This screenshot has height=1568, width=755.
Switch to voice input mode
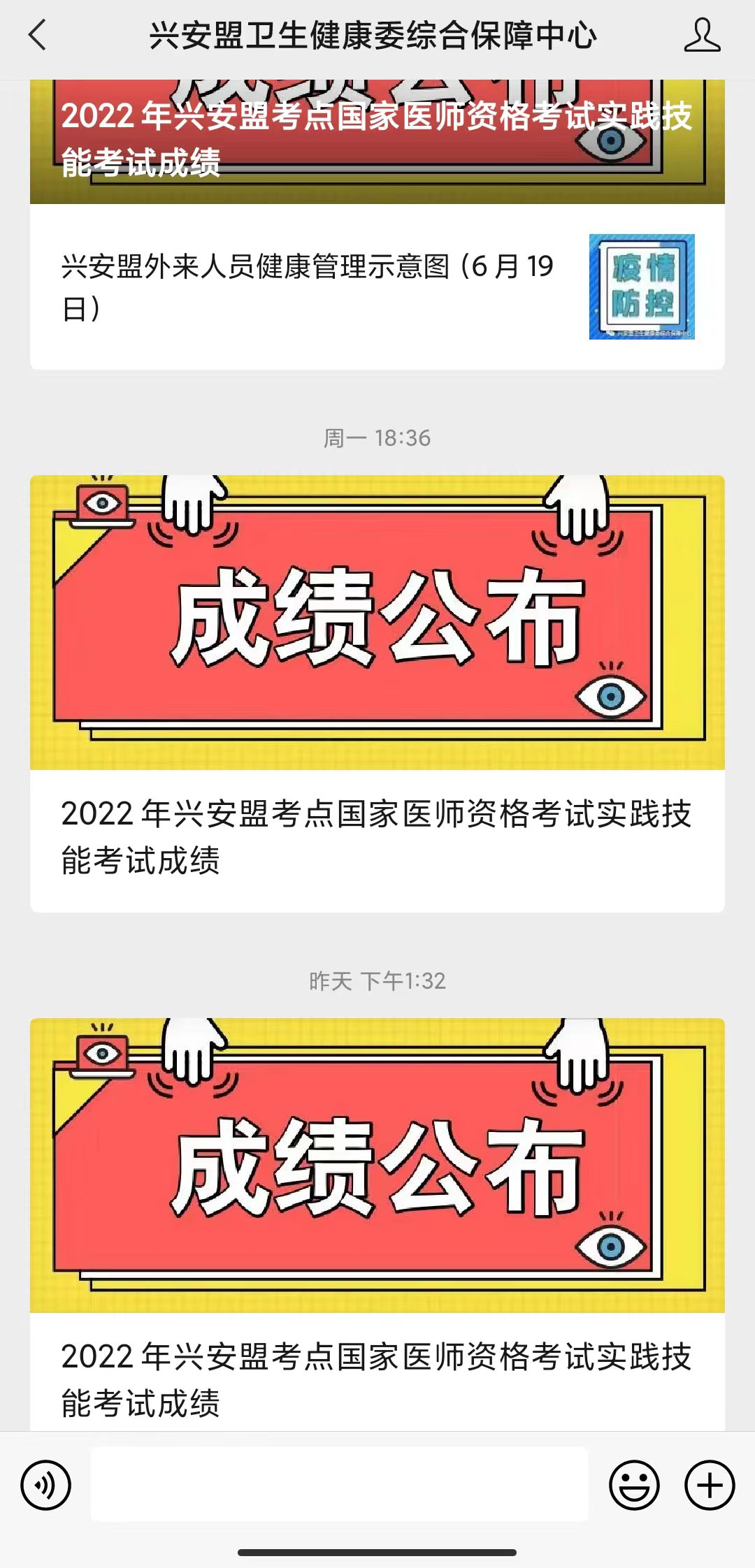click(46, 1485)
